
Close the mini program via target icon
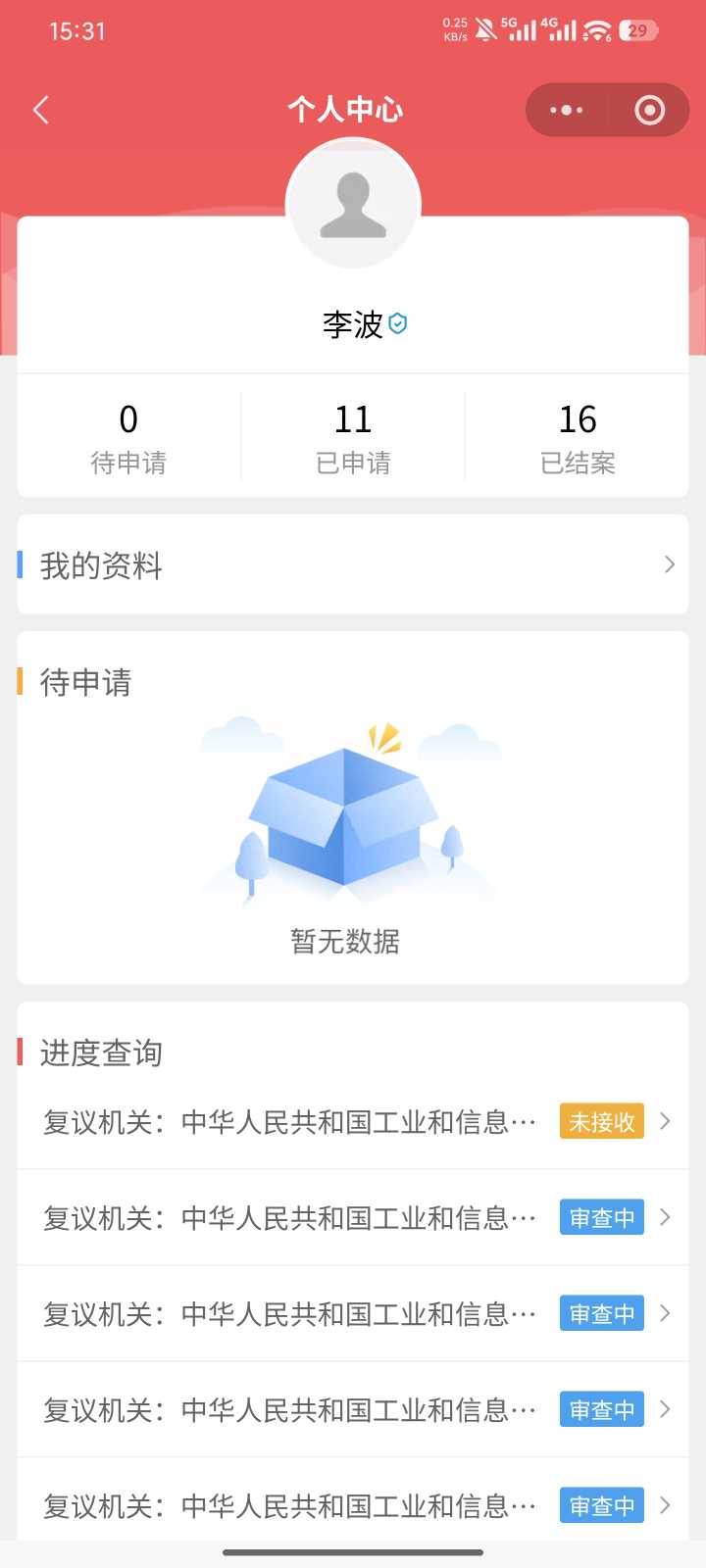tap(649, 110)
